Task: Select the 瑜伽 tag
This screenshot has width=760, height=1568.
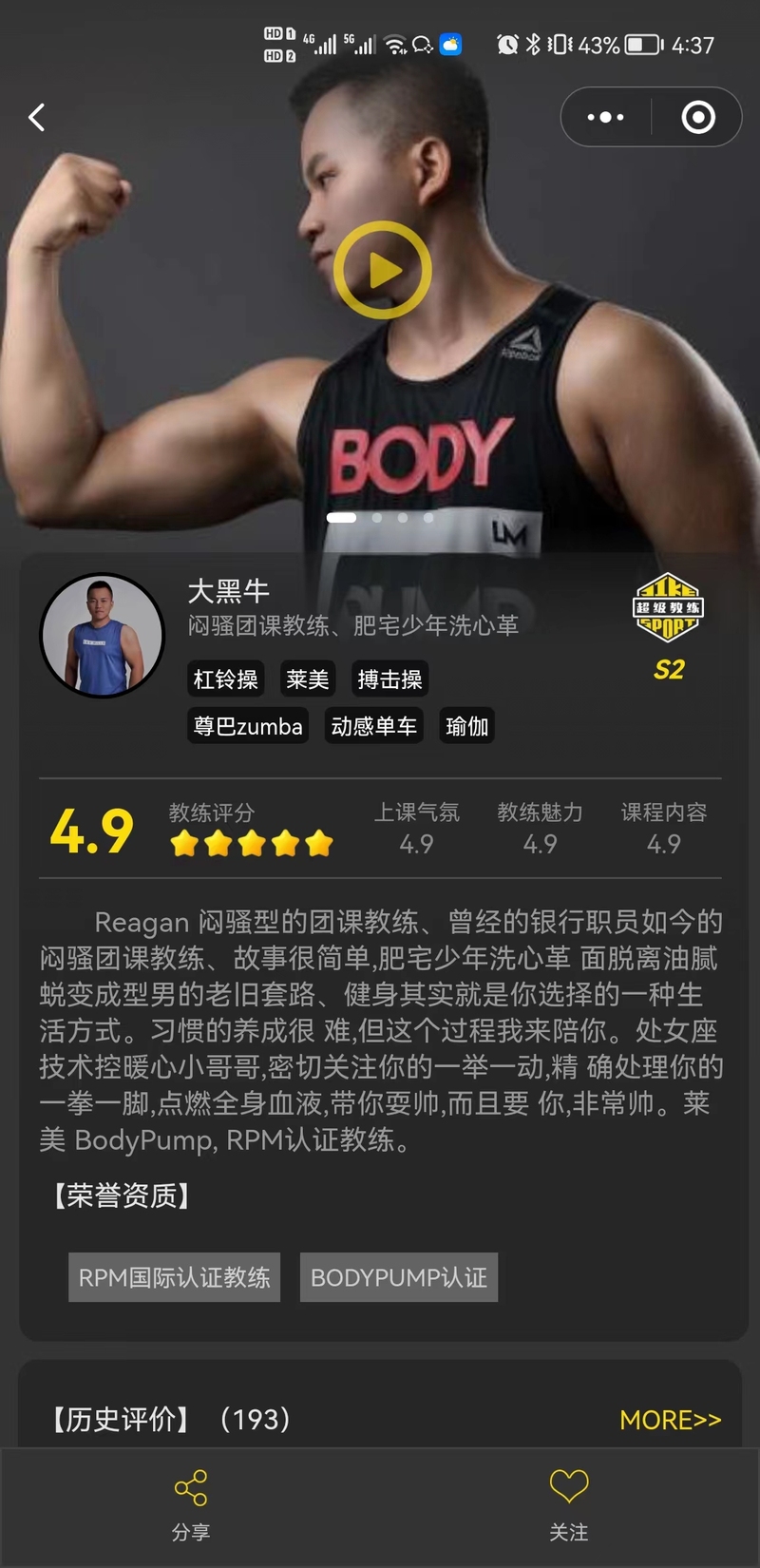Action: pos(466,726)
